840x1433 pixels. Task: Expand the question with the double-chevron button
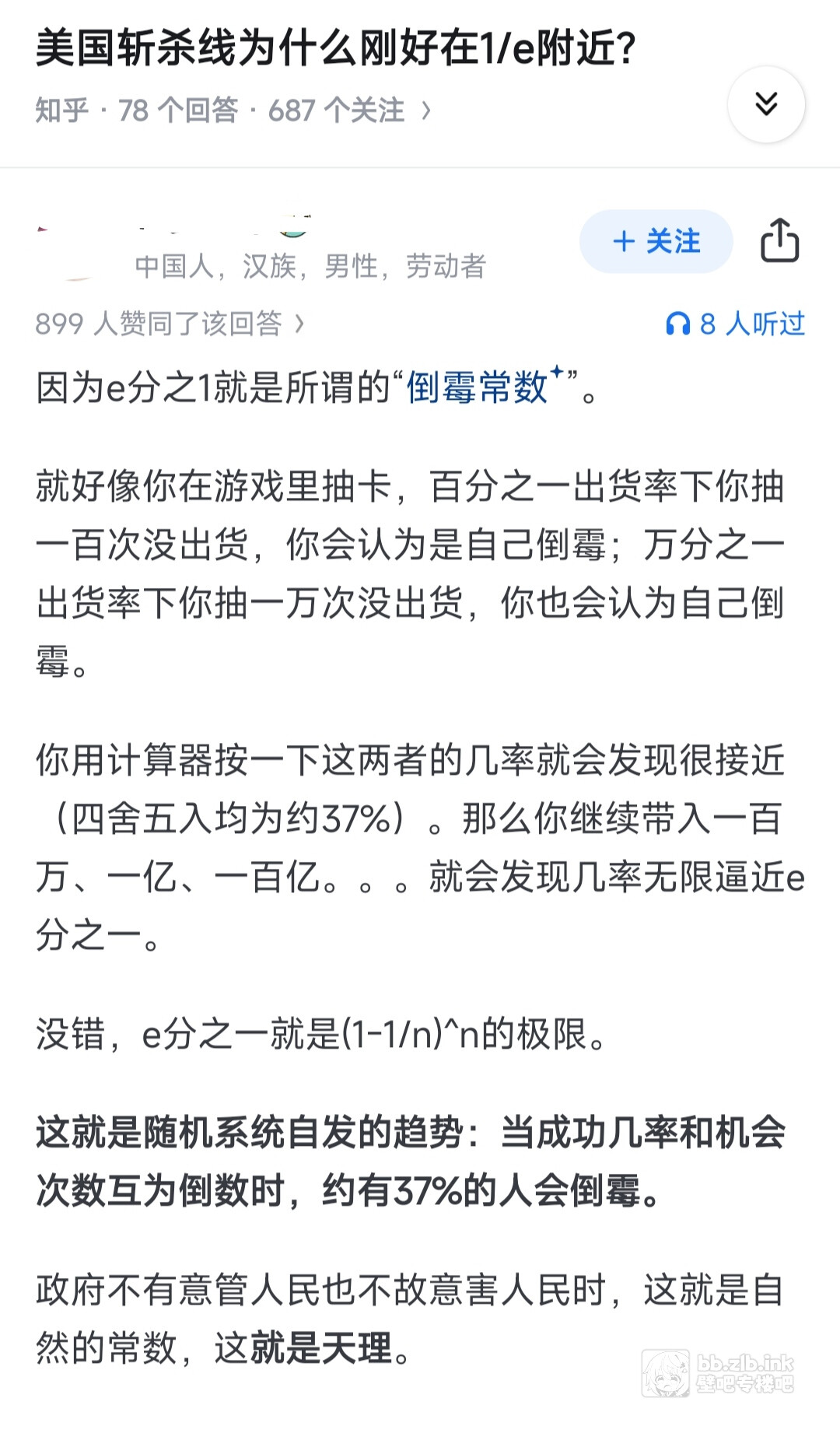pyautogui.click(x=766, y=104)
